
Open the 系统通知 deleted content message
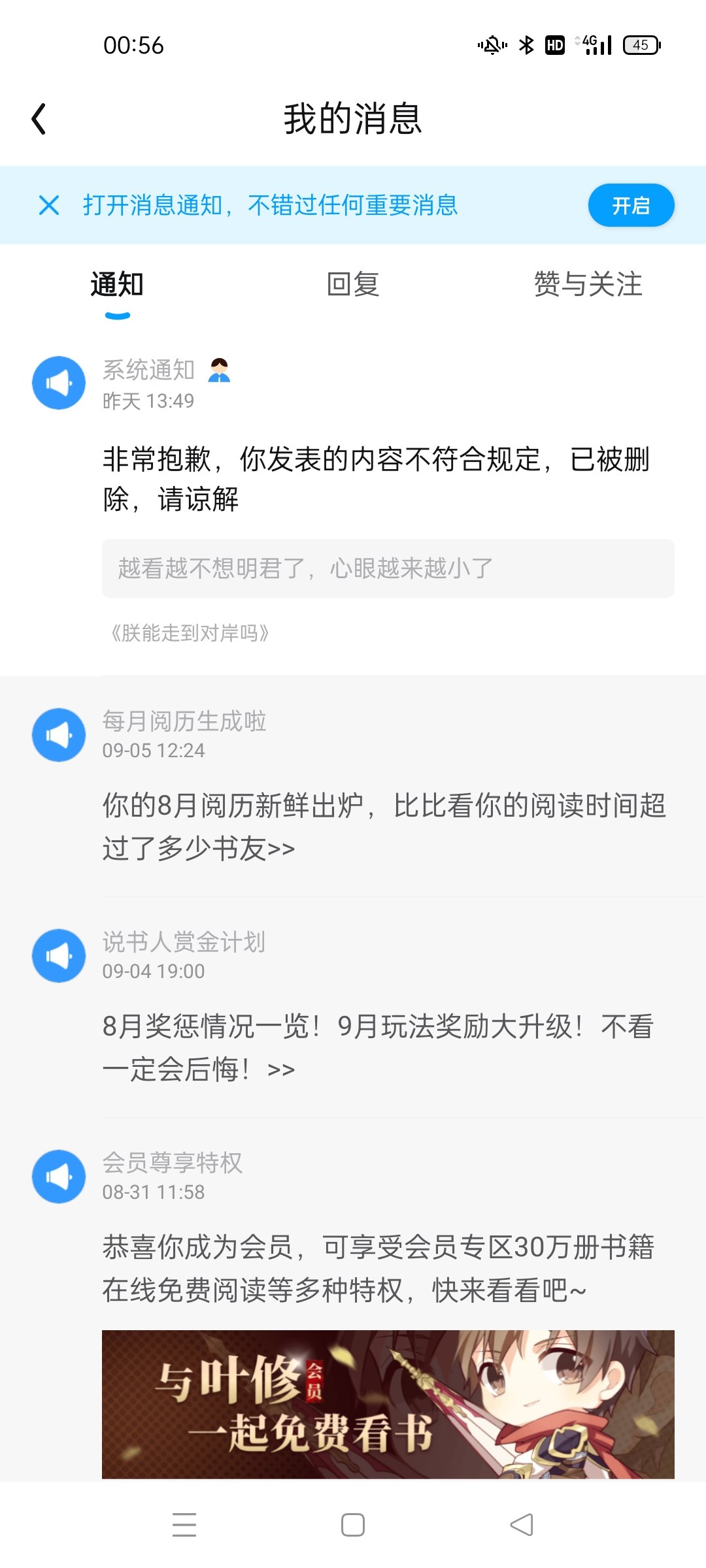[376, 478]
